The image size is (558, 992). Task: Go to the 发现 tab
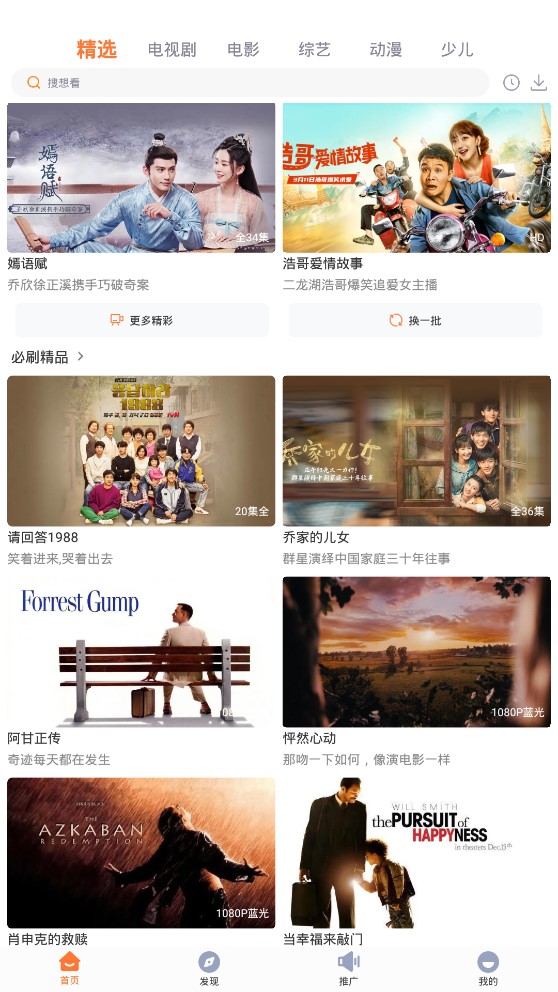[209, 969]
